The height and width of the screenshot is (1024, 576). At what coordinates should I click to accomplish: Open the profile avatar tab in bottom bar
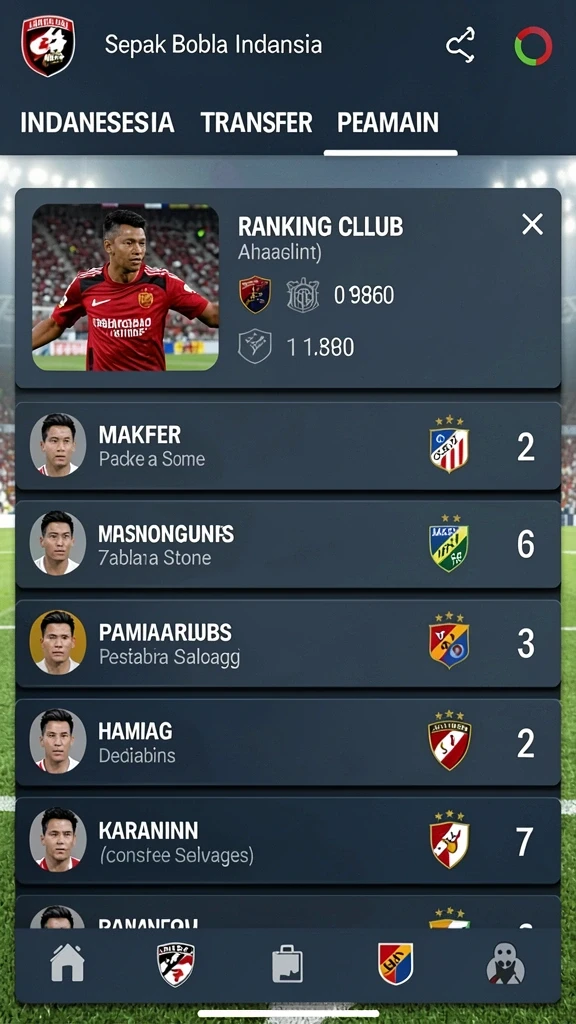(x=505, y=964)
